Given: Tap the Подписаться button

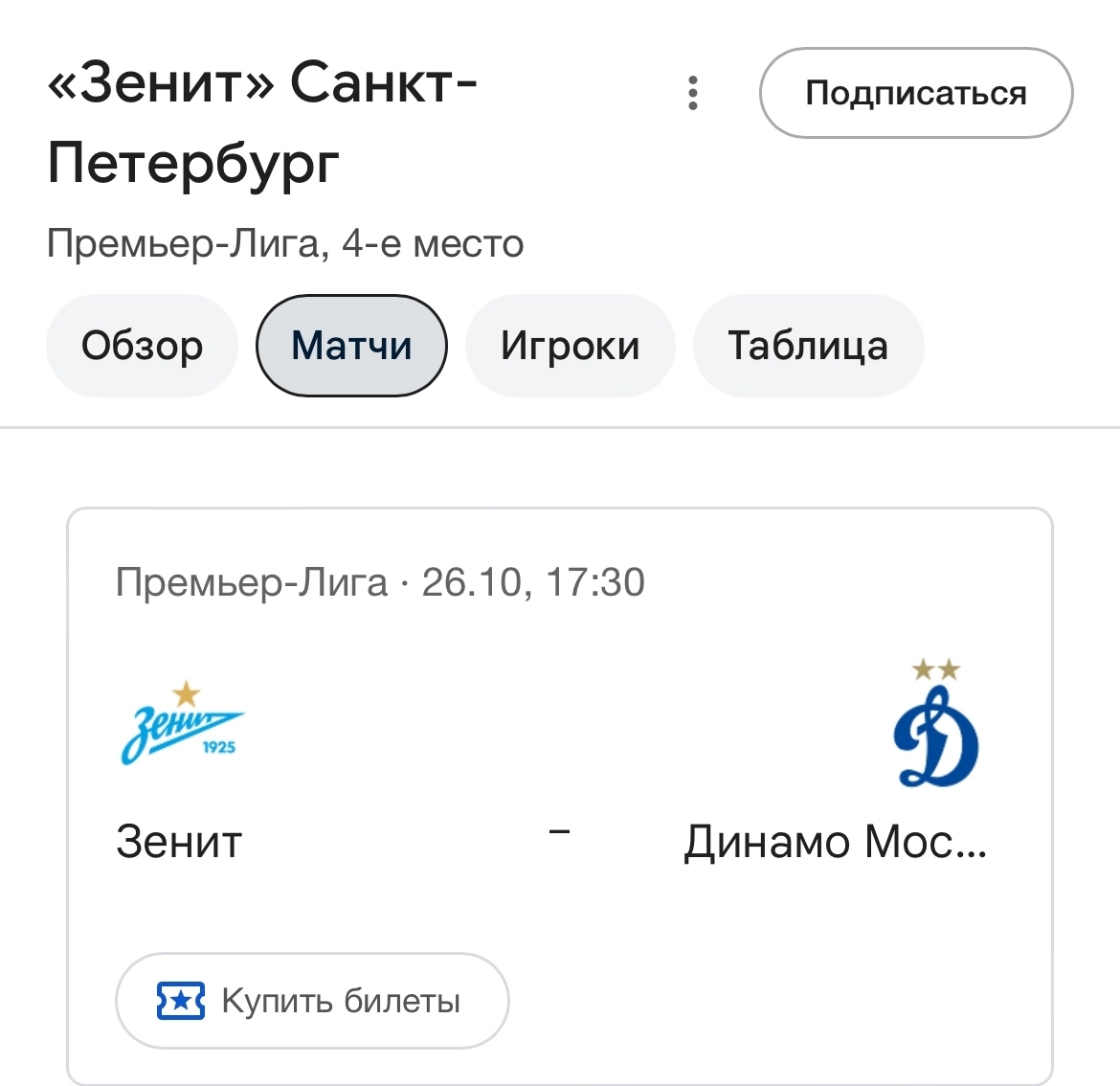Looking at the screenshot, I should (916, 94).
